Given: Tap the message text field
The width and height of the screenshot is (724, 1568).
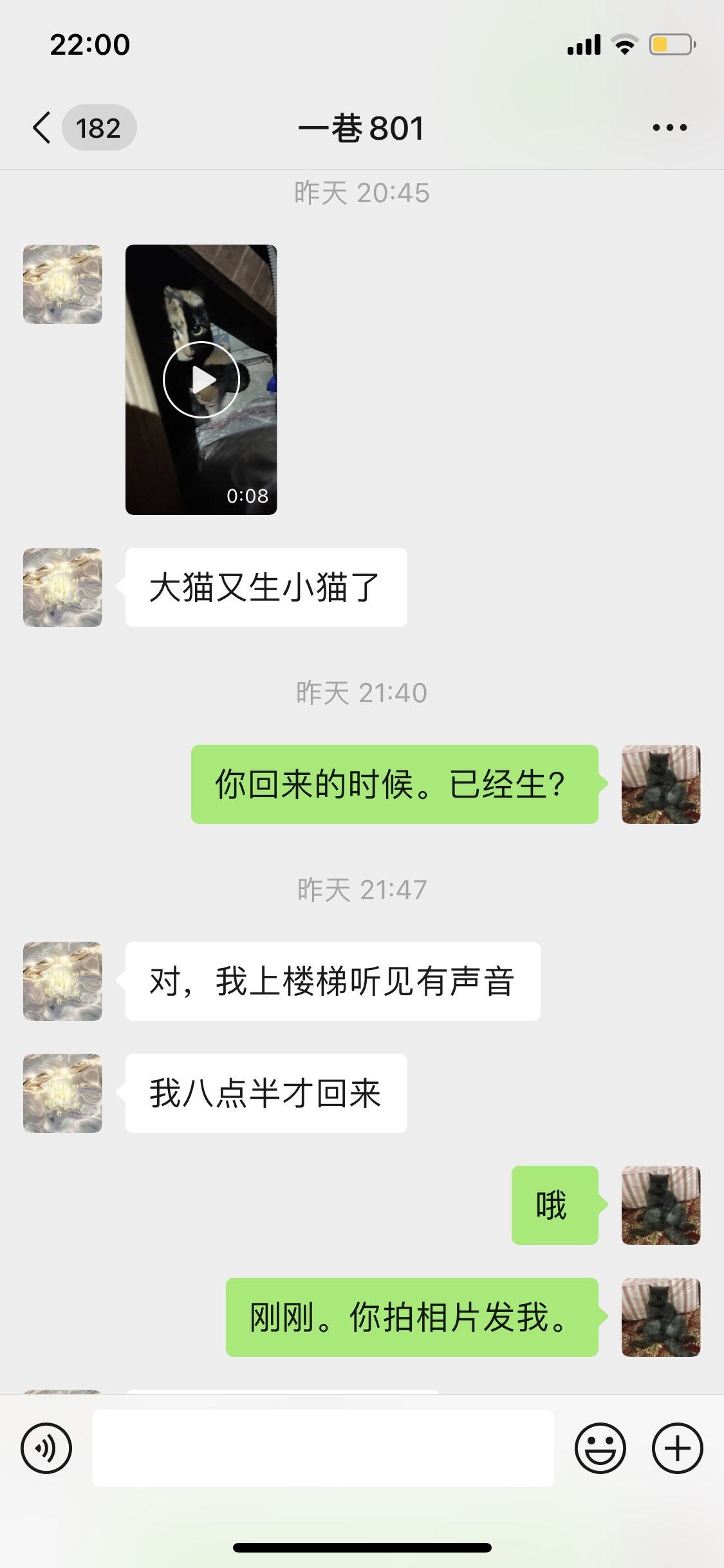Looking at the screenshot, I should pos(323,1448).
